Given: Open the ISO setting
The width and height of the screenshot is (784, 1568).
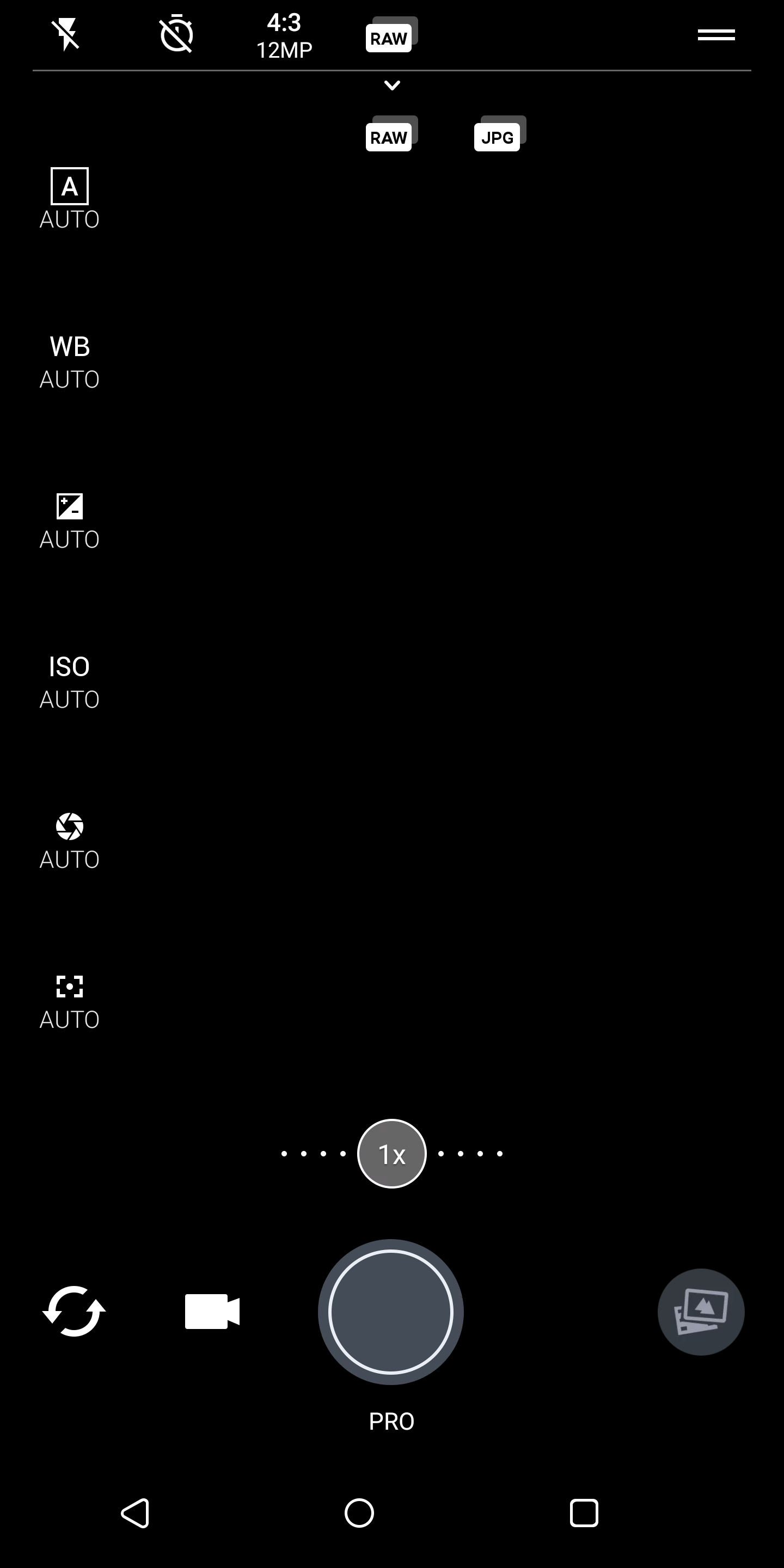Looking at the screenshot, I should click(69, 682).
